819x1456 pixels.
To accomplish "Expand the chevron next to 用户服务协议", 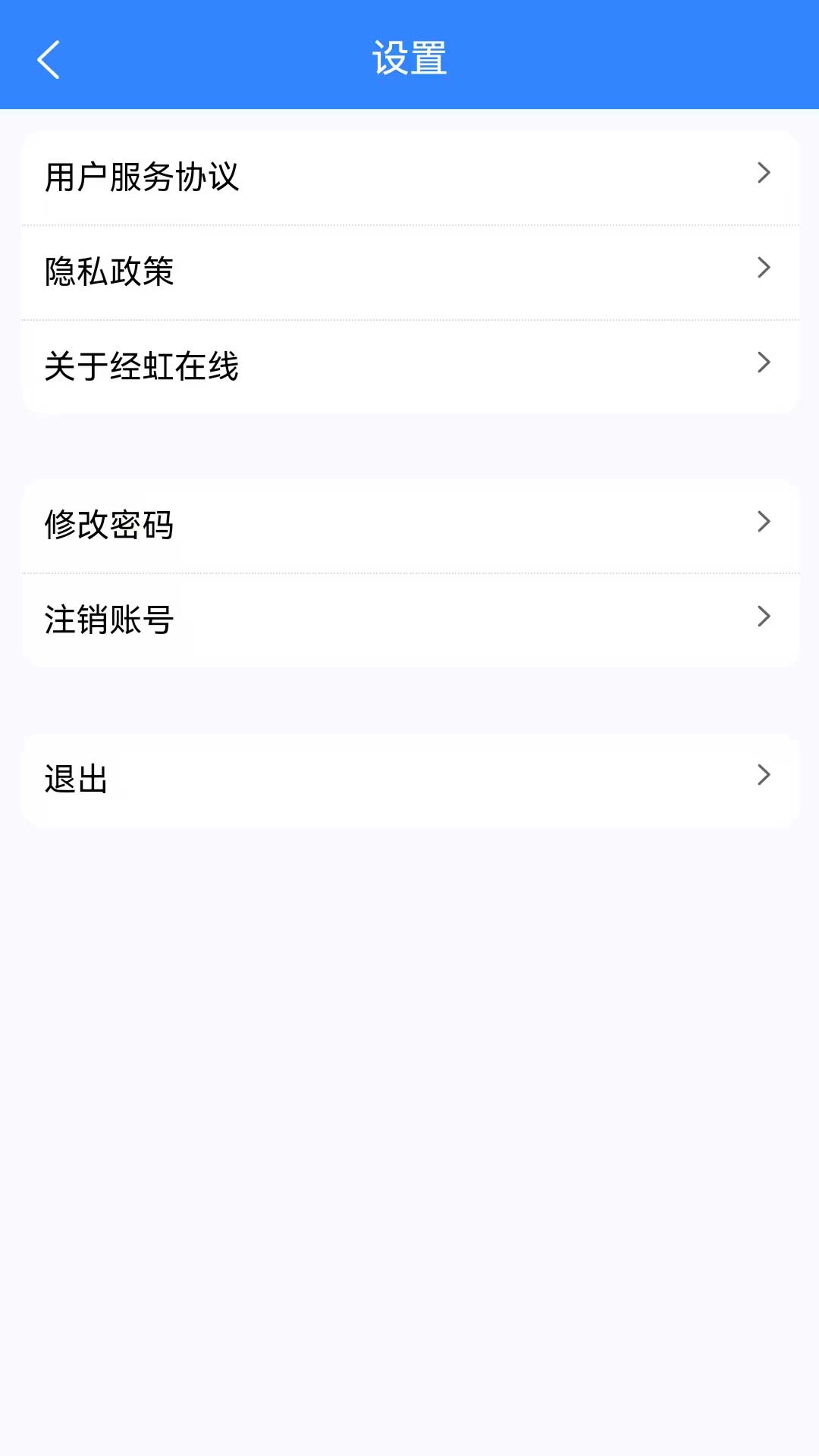I will [764, 174].
